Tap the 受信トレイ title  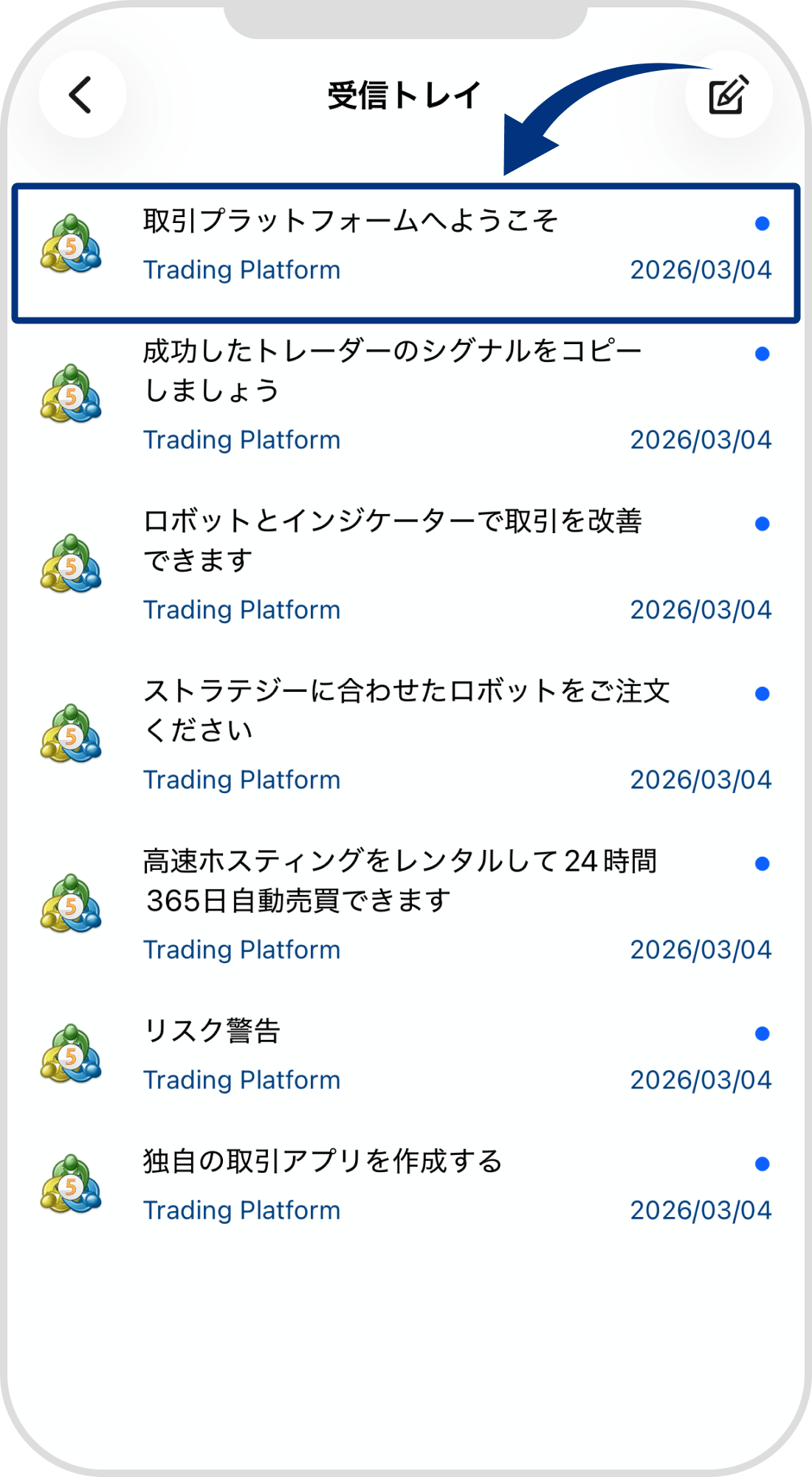click(405, 95)
